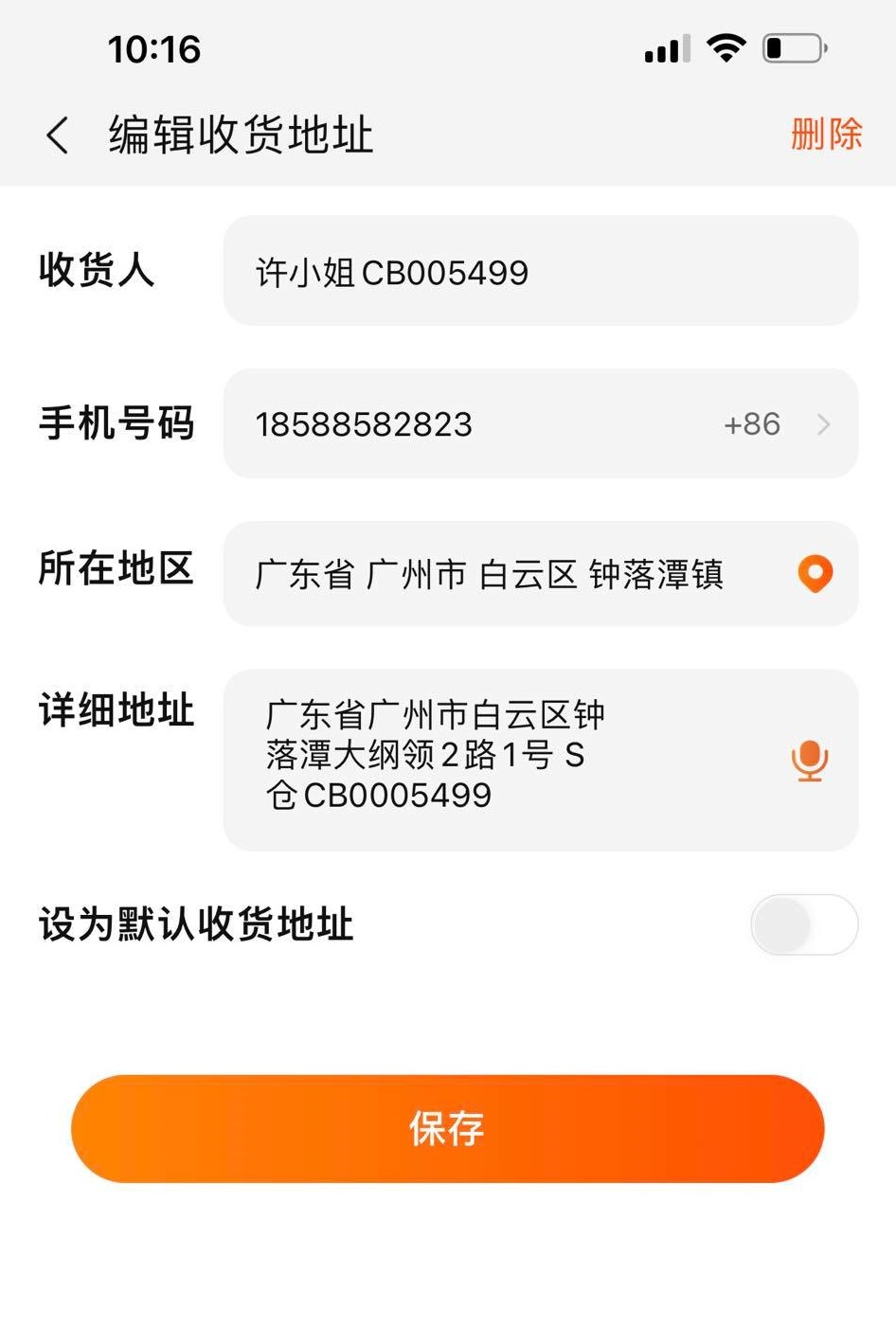Tap the microphone for voice address input
896x1327 pixels.
[x=810, y=760]
